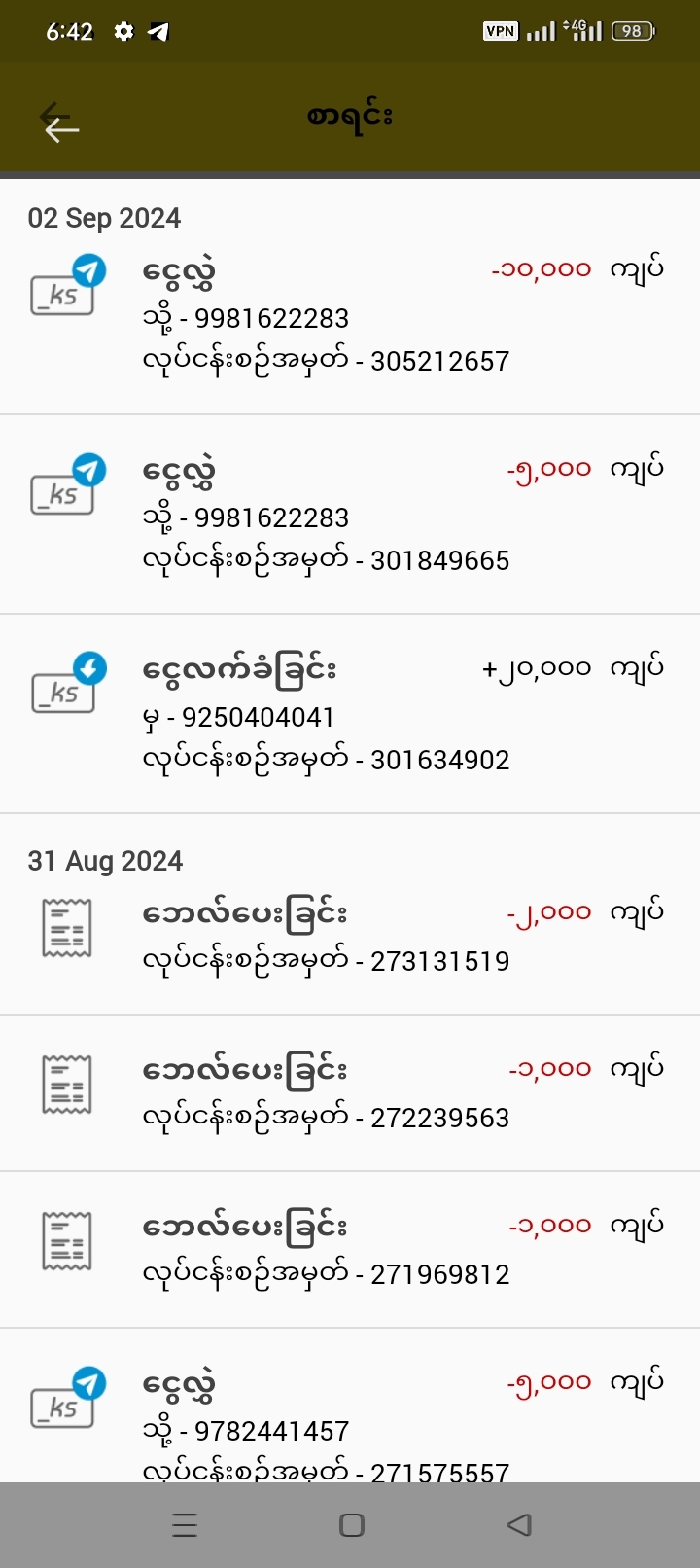The height and width of the screenshot is (1568, 700).
Task: Tap the system home button
Action: click(352, 1525)
